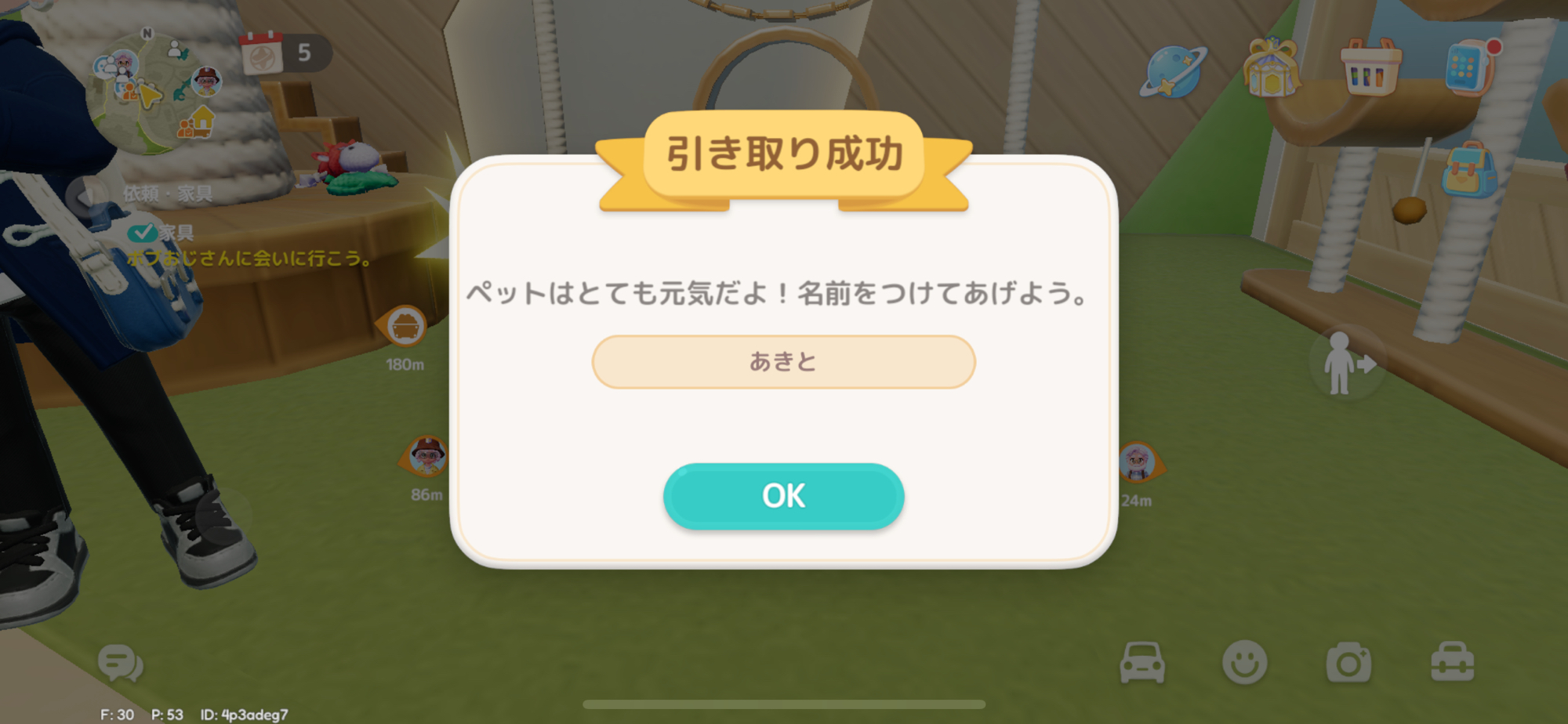Open the camera icon
1568x724 pixels.
point(1348,664)
